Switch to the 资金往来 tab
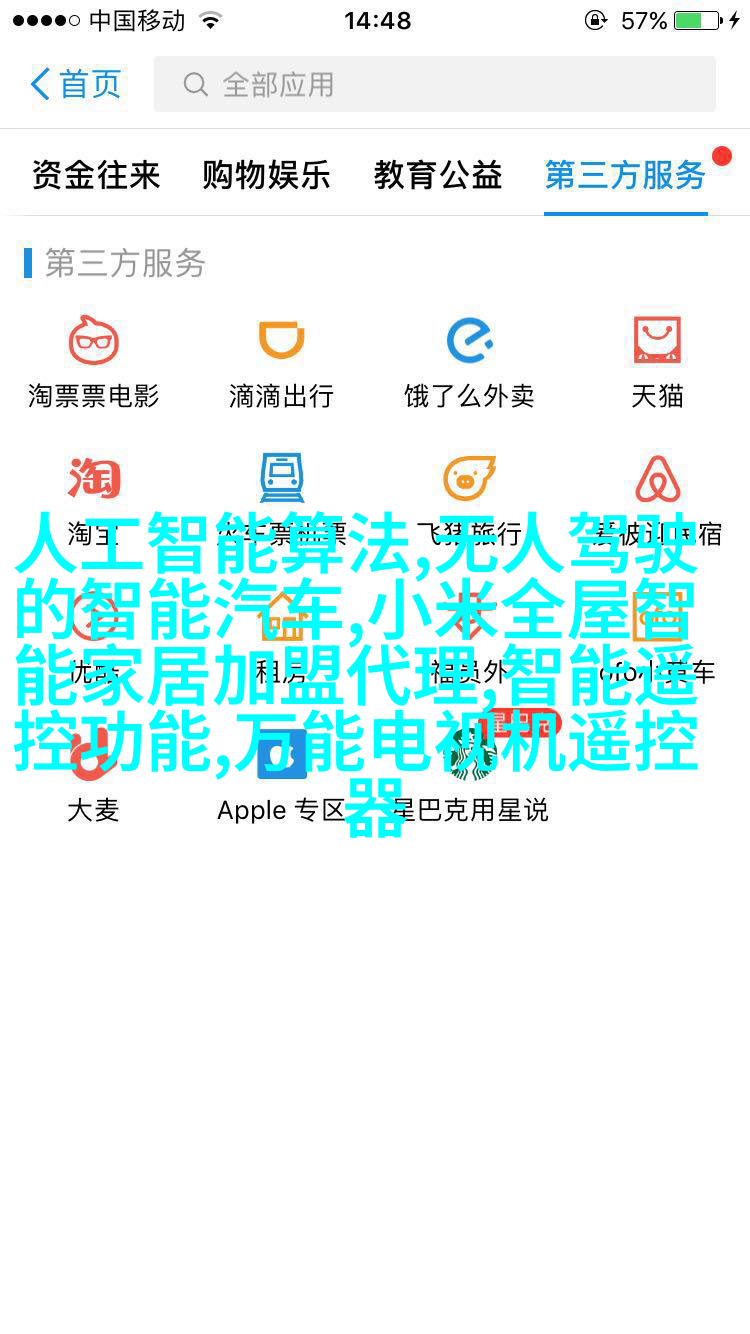750x1334 pixels. 96,175
